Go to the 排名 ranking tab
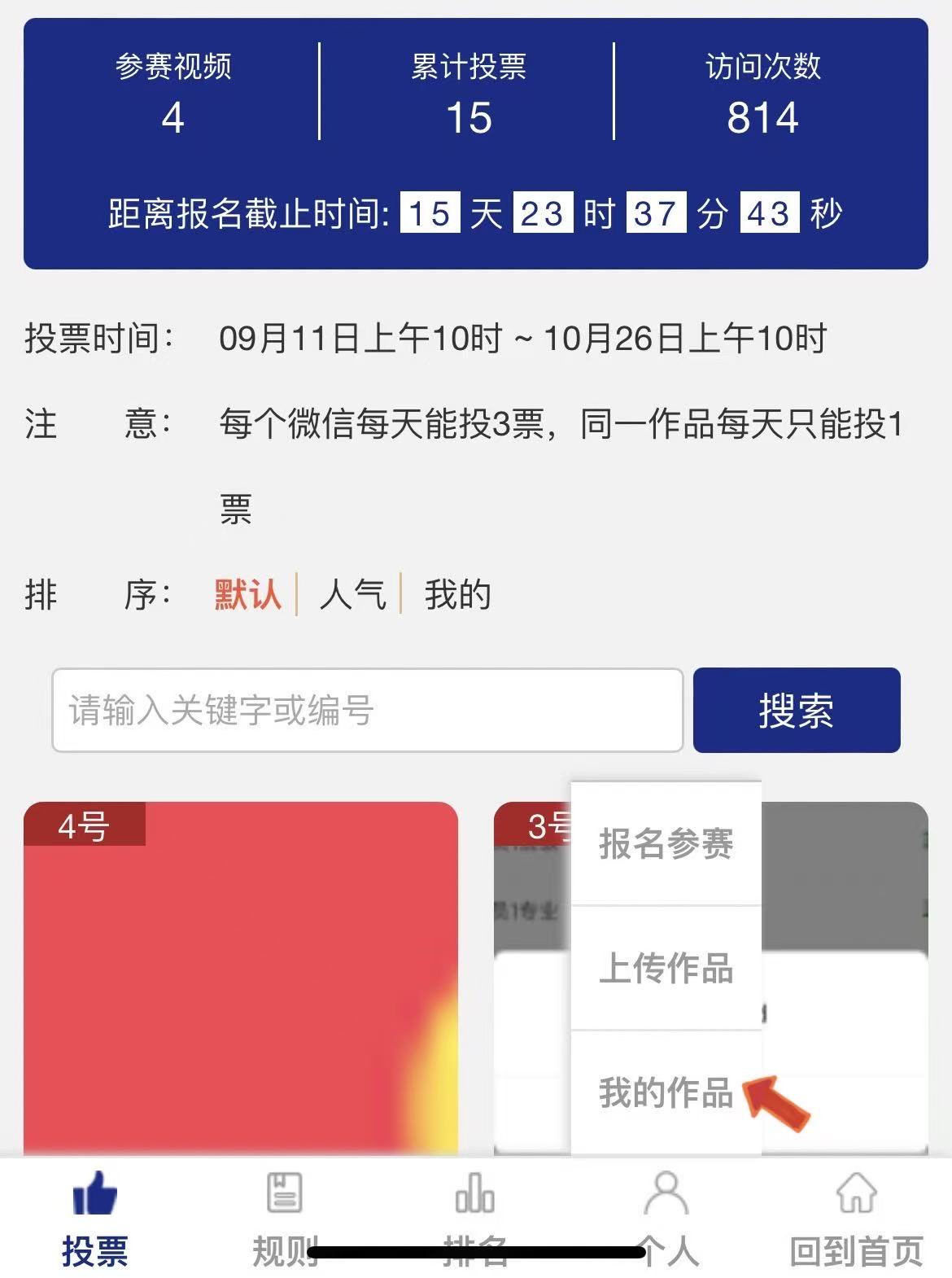952x1278 pixels. tap(475, 1219)
